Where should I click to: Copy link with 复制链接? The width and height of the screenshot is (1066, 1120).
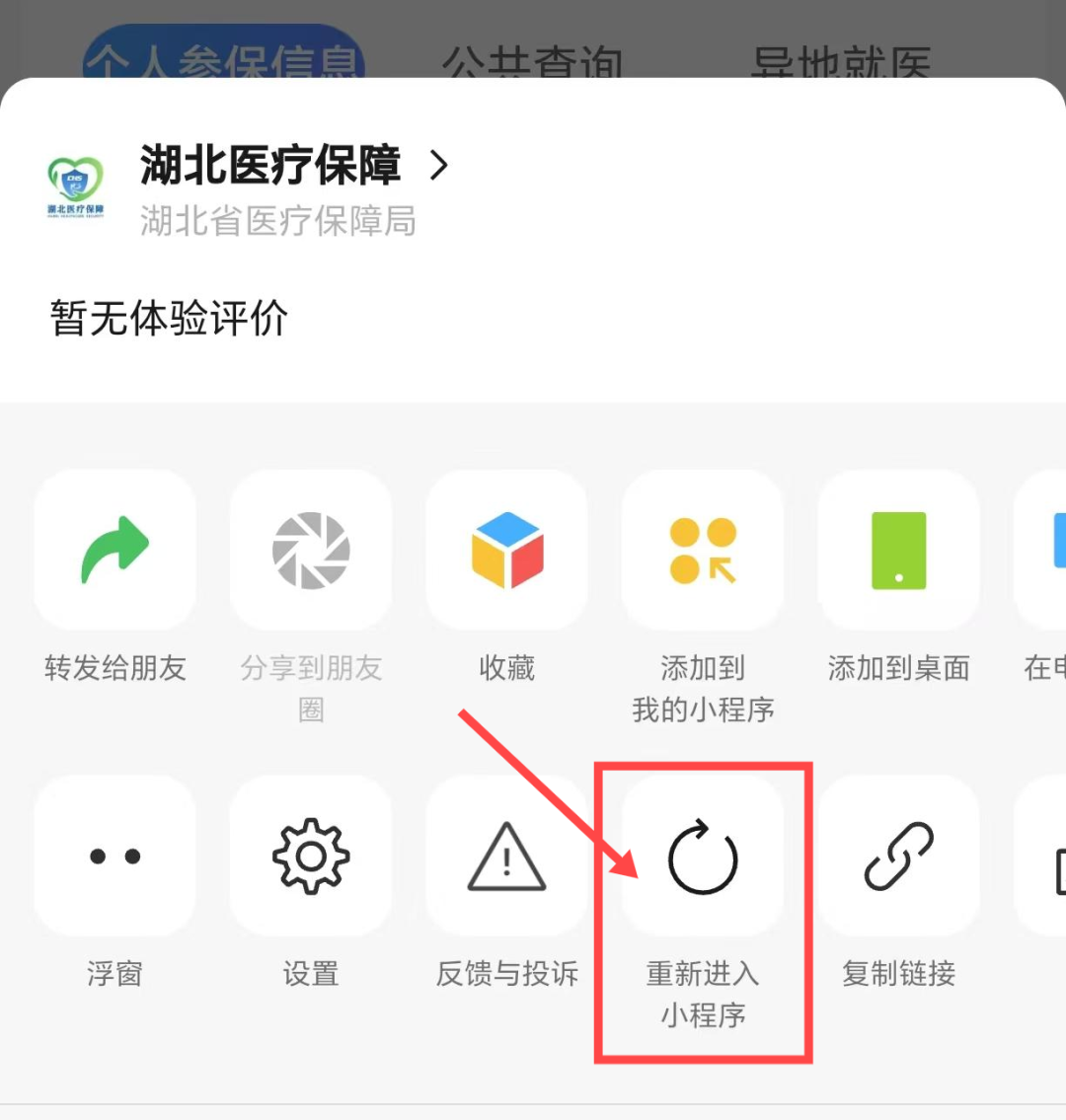898,857
